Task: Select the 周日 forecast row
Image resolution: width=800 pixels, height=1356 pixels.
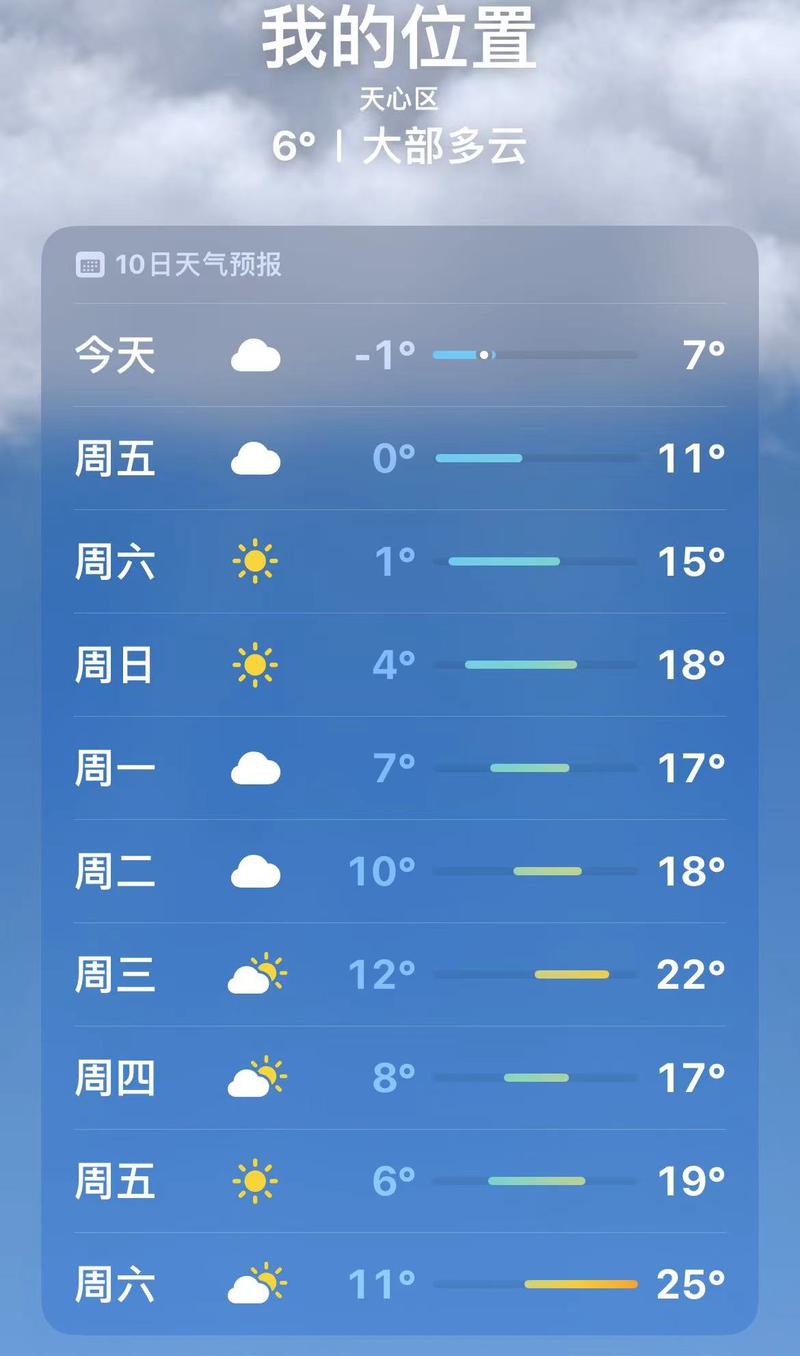Action: tap(400, 664)
